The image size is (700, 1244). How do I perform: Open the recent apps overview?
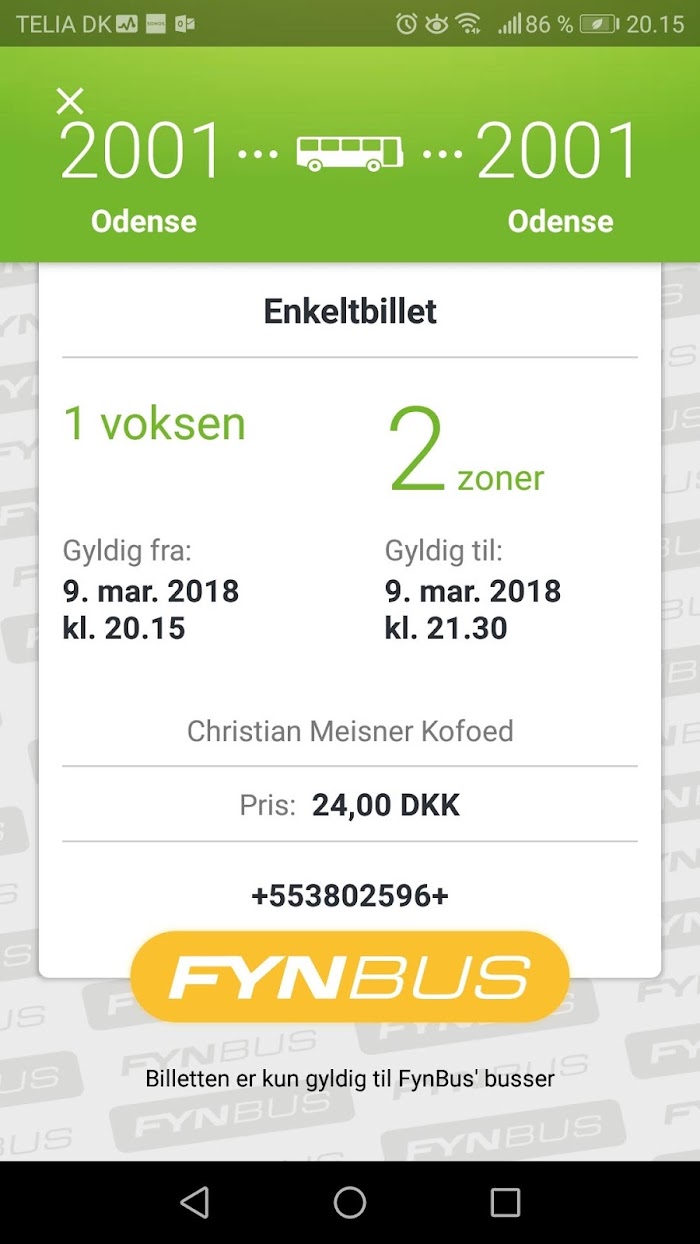tap(505, 1202)
